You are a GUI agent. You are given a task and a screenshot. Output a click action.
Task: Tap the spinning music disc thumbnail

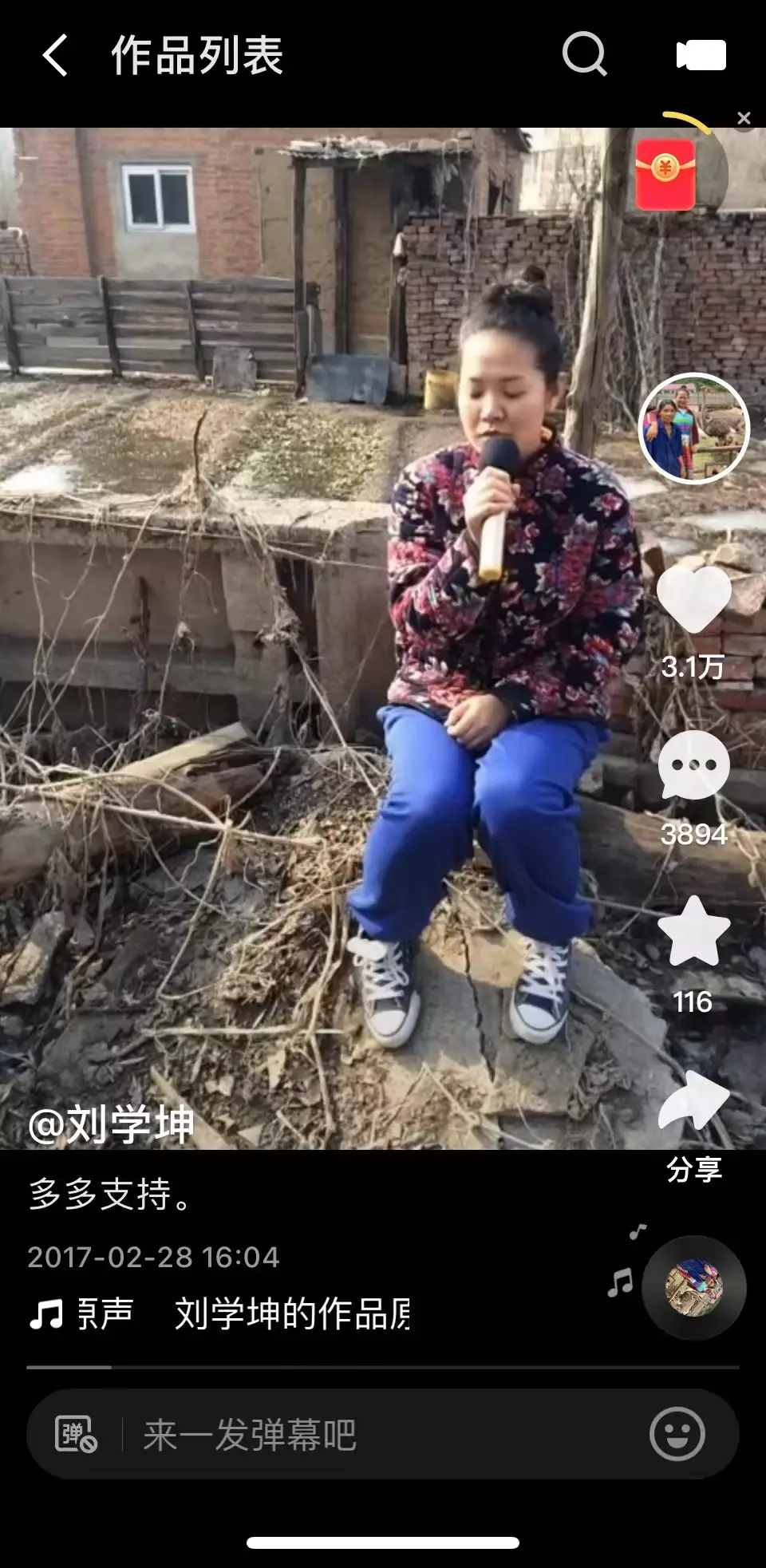tap(693, 1285)
